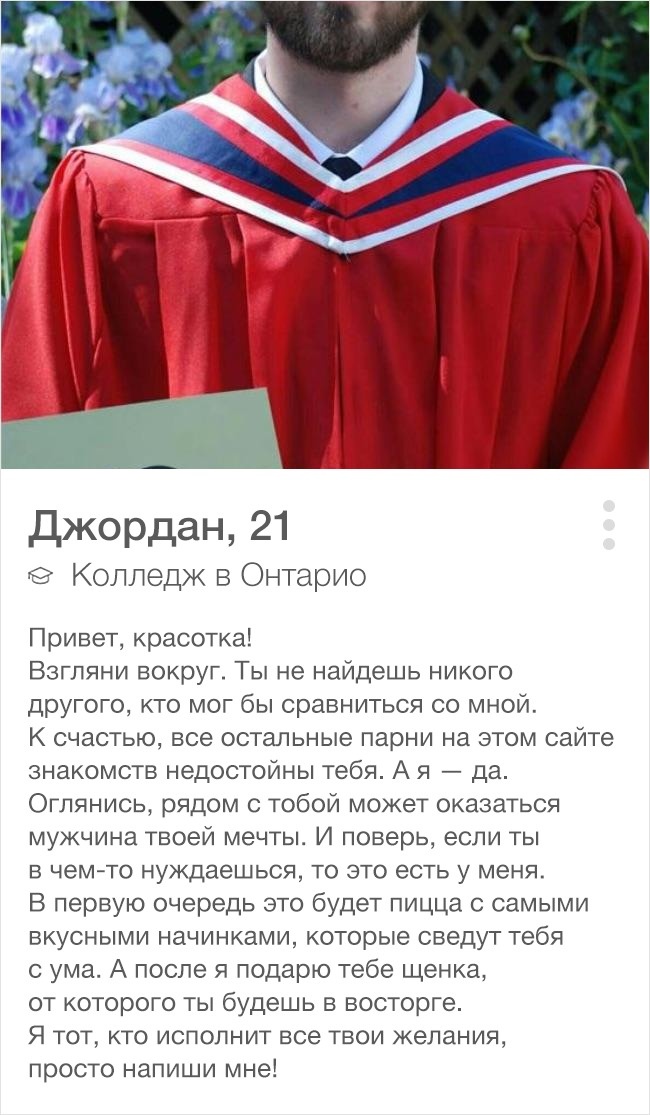The width and height of the screenshot is (650, 1115).
Task: Open the three-dot menu beside Джордан, 21
Action: click(609, 525)
